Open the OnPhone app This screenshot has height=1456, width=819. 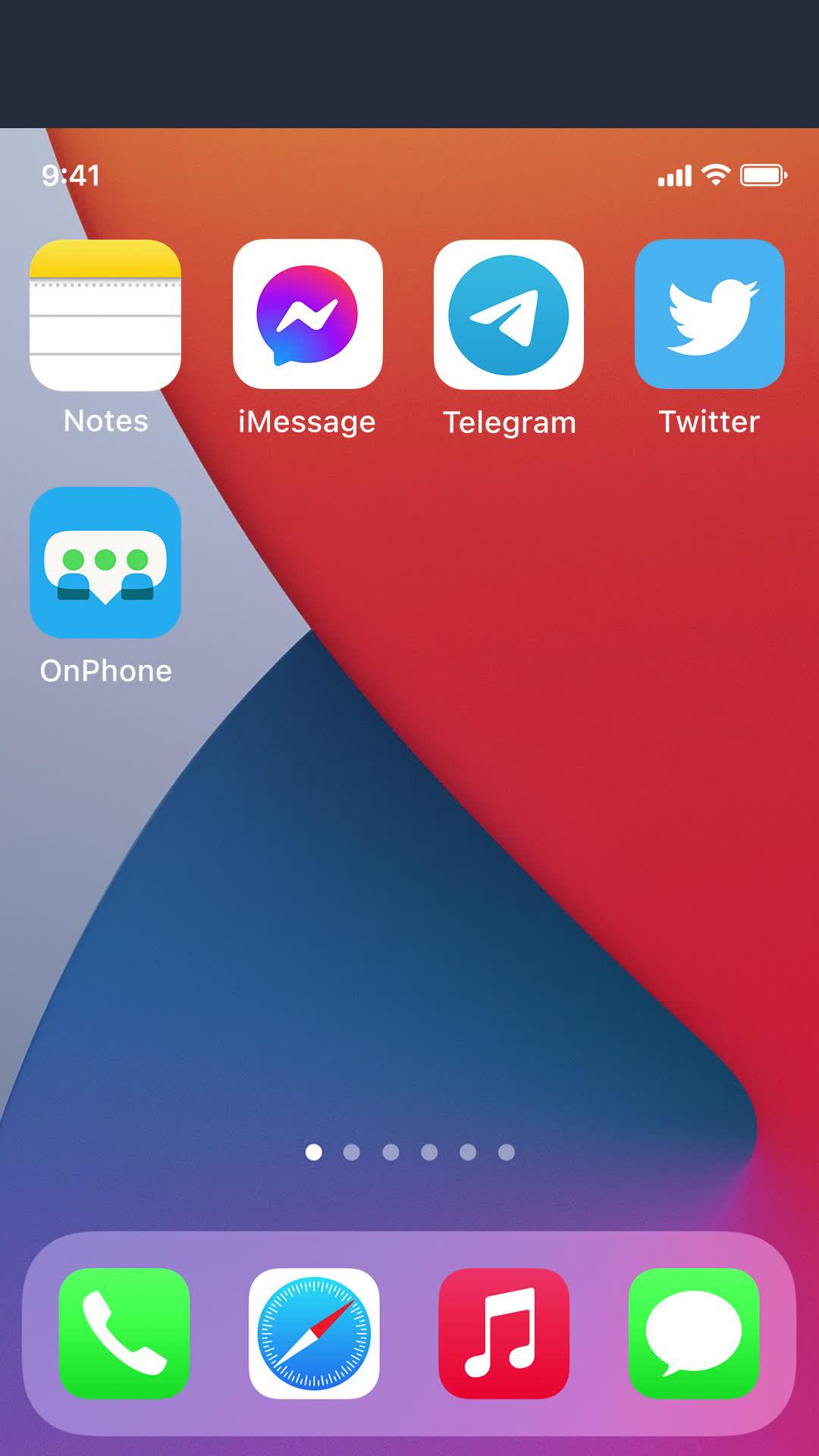[x=105, y=563]
